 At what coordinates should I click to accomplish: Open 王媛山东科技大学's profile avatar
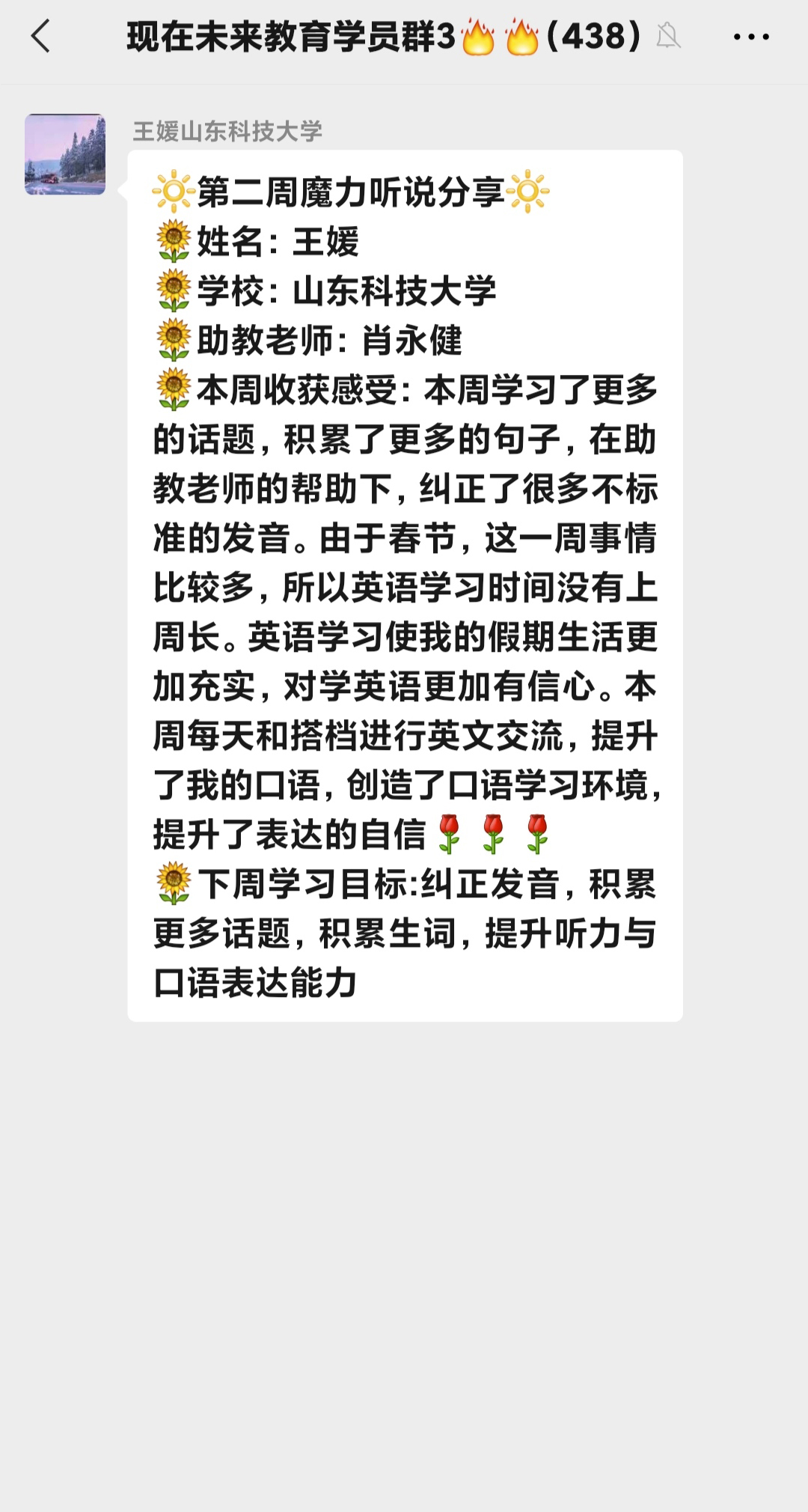click(65, 154)
